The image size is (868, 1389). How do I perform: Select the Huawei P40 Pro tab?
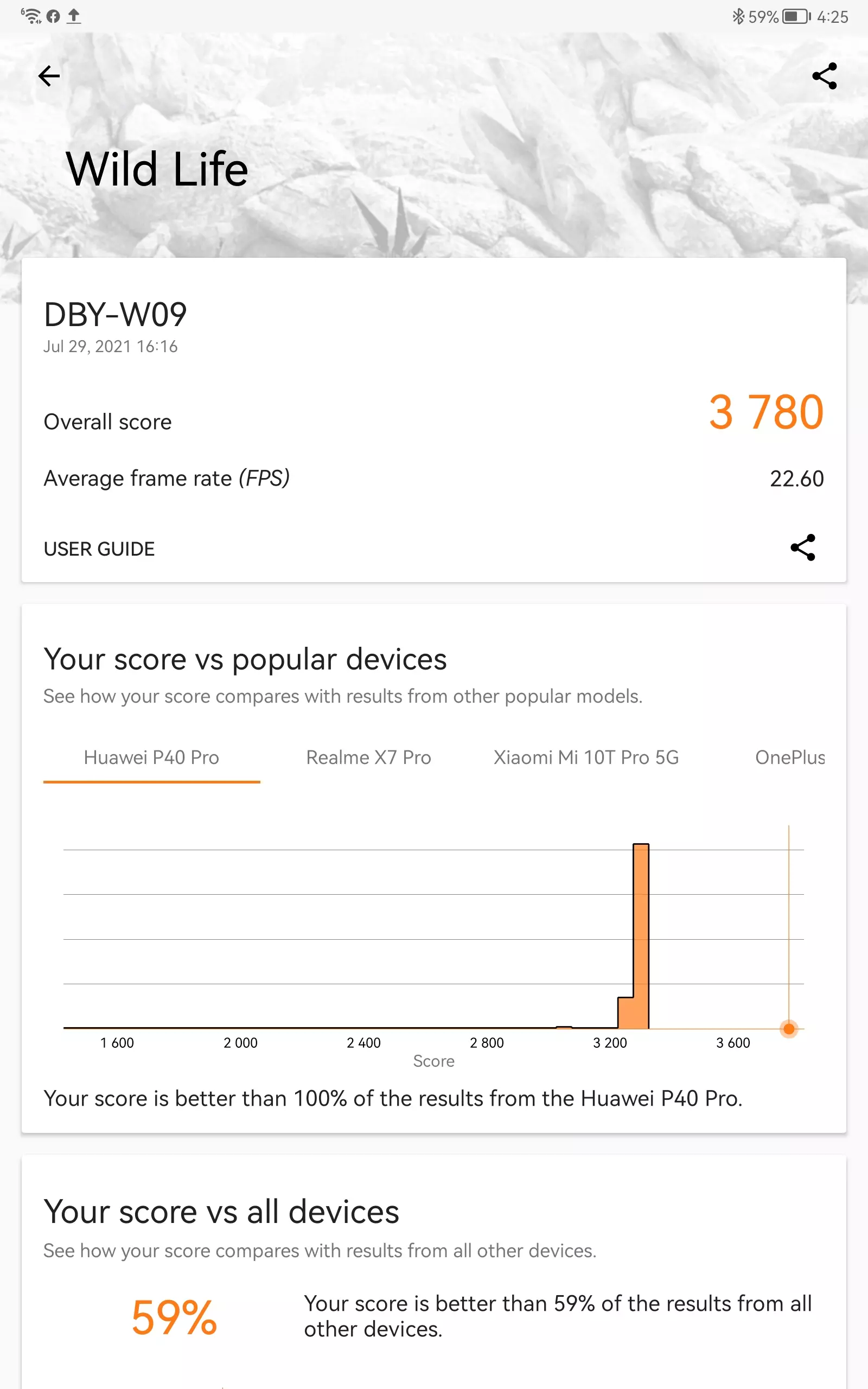coord(151,757)
